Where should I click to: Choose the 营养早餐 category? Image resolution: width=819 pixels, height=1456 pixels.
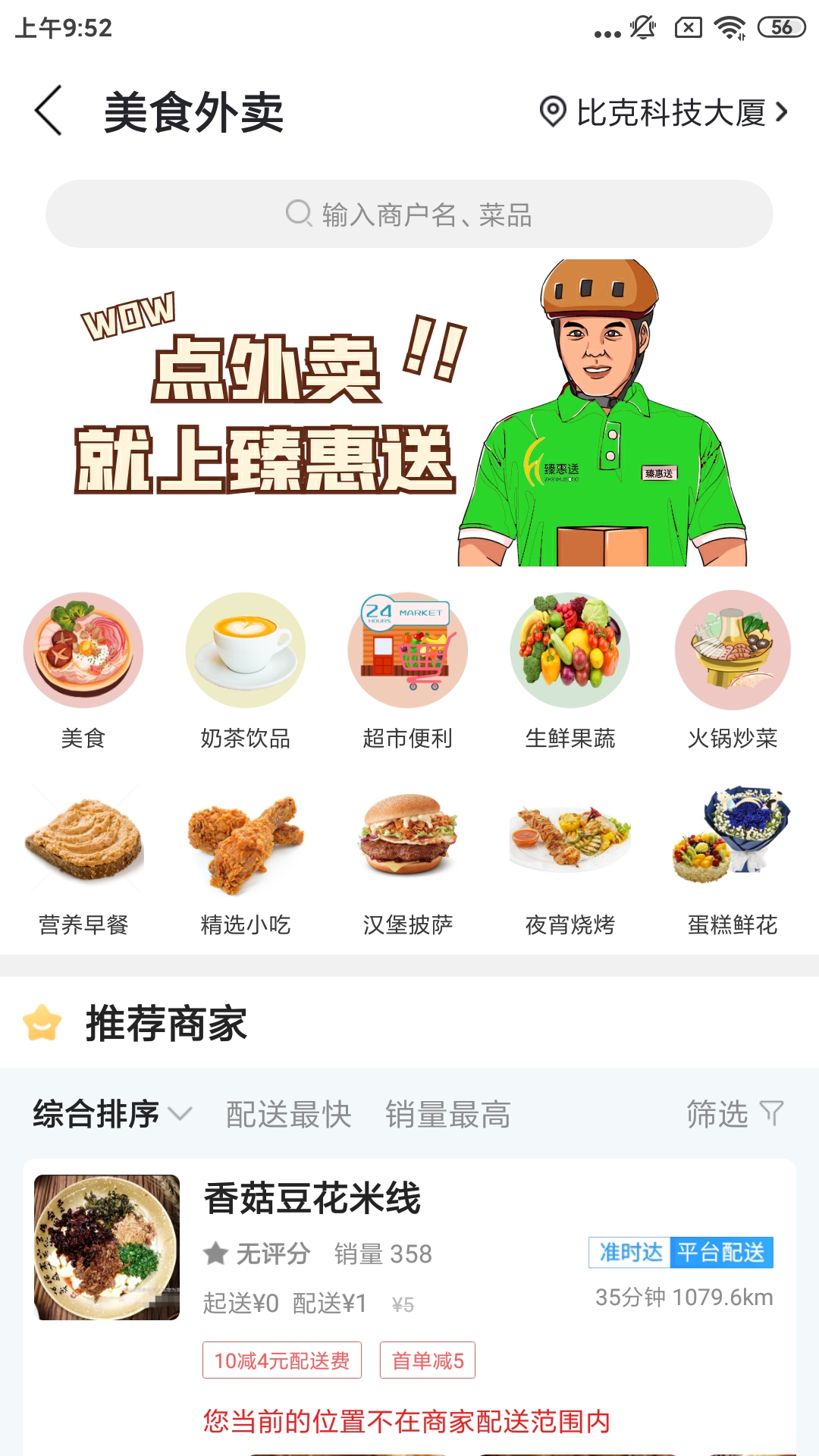83,861
